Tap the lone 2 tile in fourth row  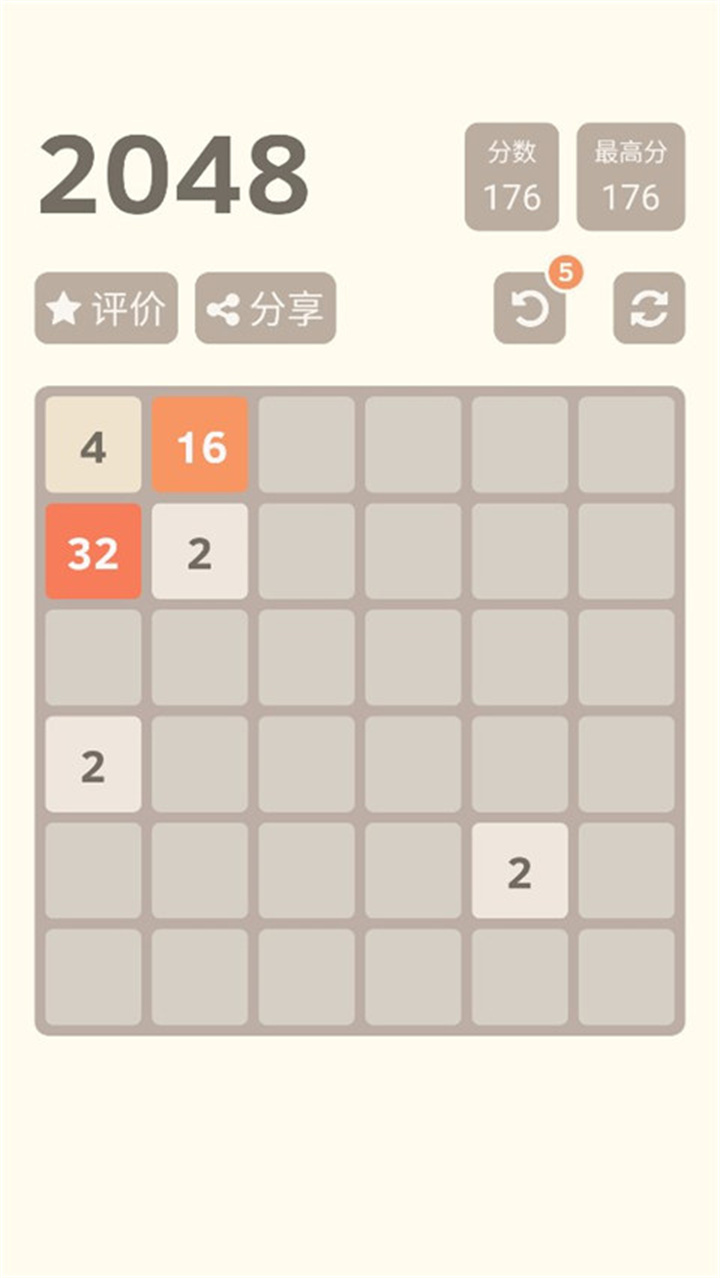93,767
